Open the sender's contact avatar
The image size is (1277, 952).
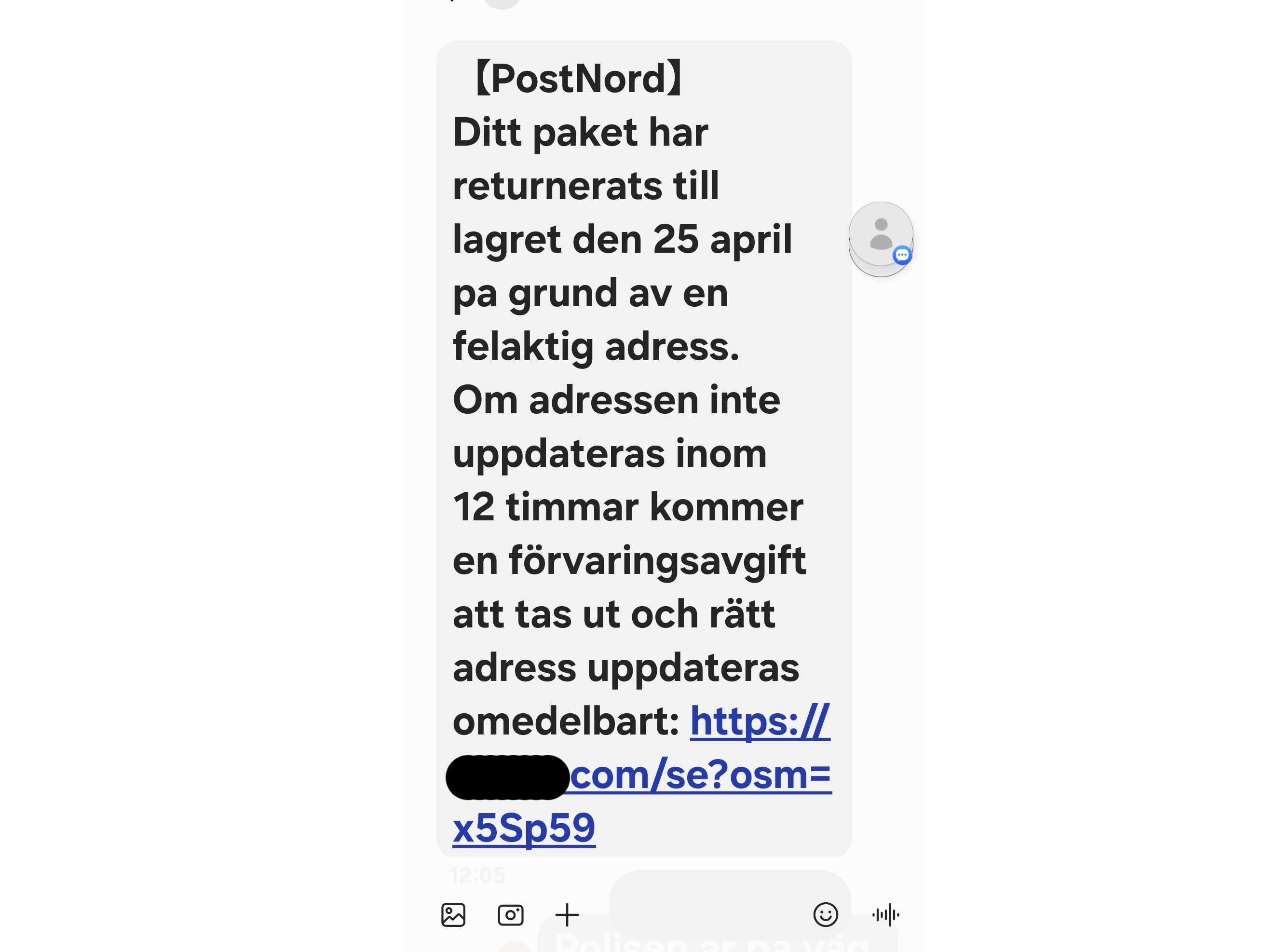[880, 234]
